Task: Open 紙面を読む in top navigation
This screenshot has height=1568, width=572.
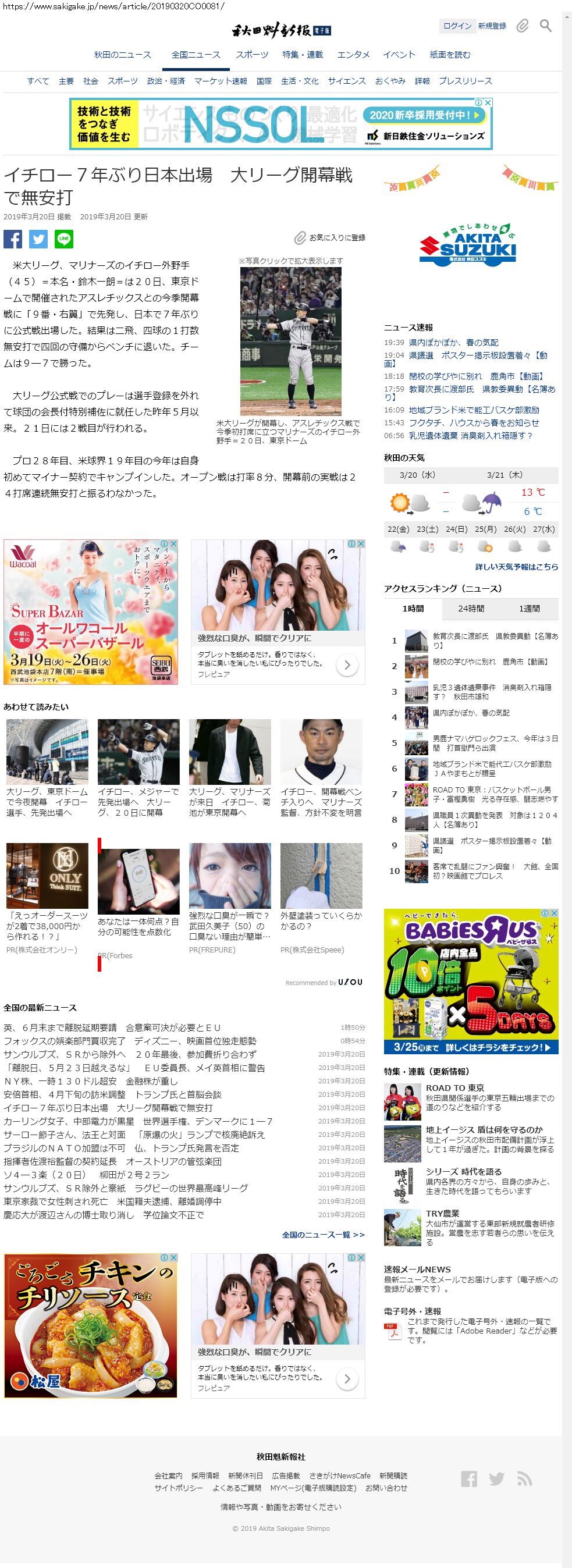Action: 450,55
